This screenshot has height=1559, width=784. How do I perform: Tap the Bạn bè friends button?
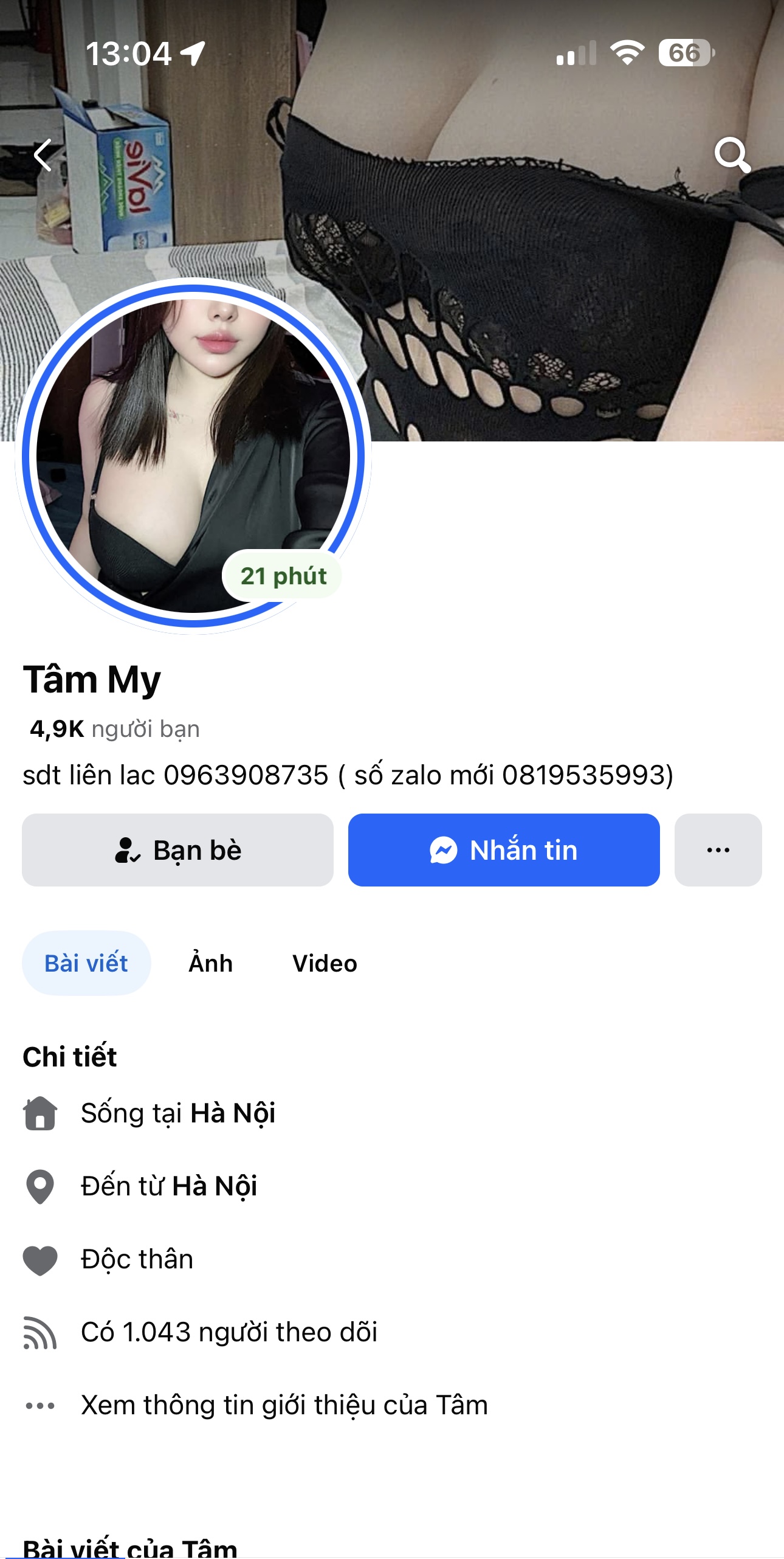(177, 850)
